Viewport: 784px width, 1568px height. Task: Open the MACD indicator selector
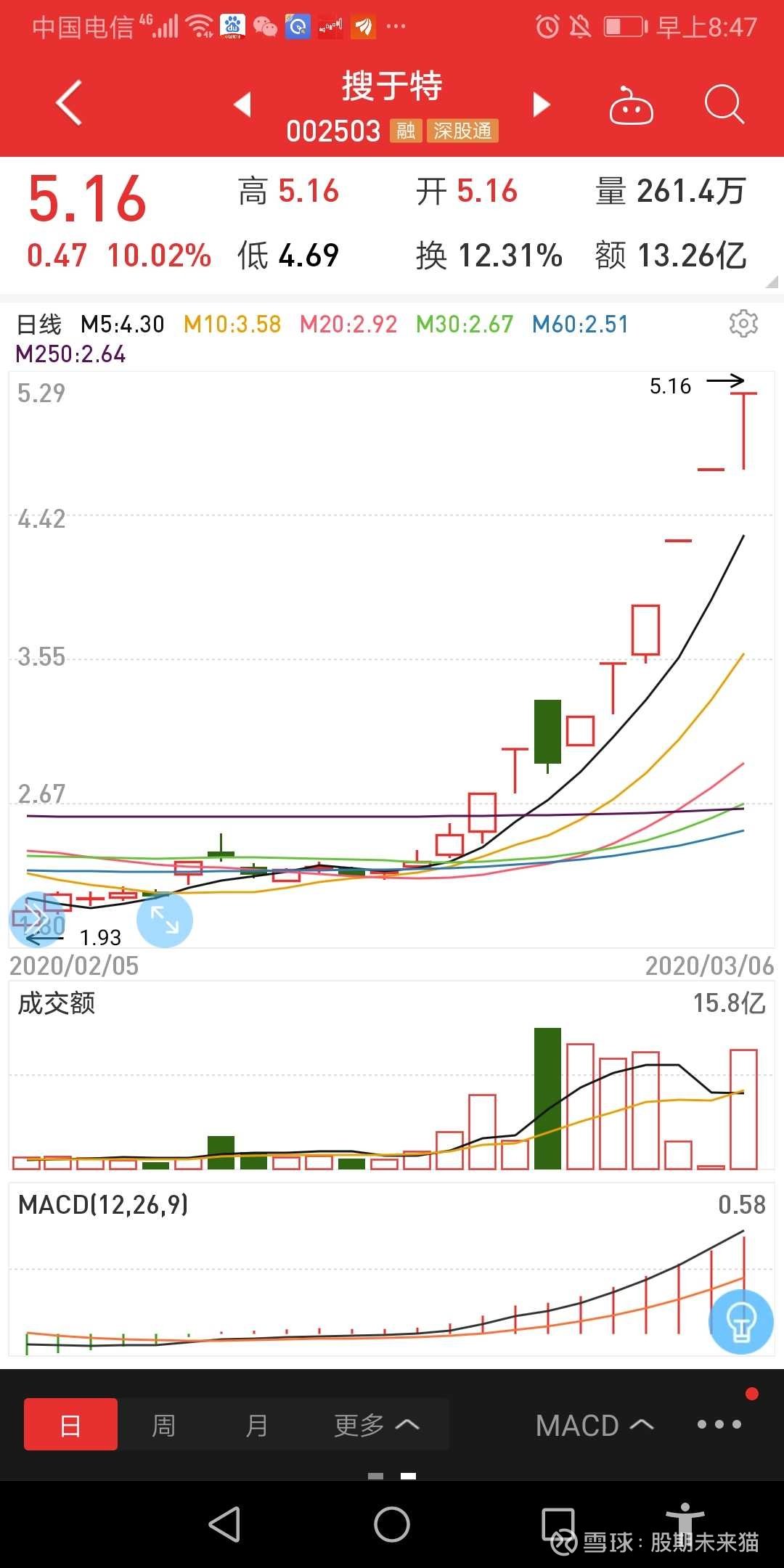(594, 1425)
